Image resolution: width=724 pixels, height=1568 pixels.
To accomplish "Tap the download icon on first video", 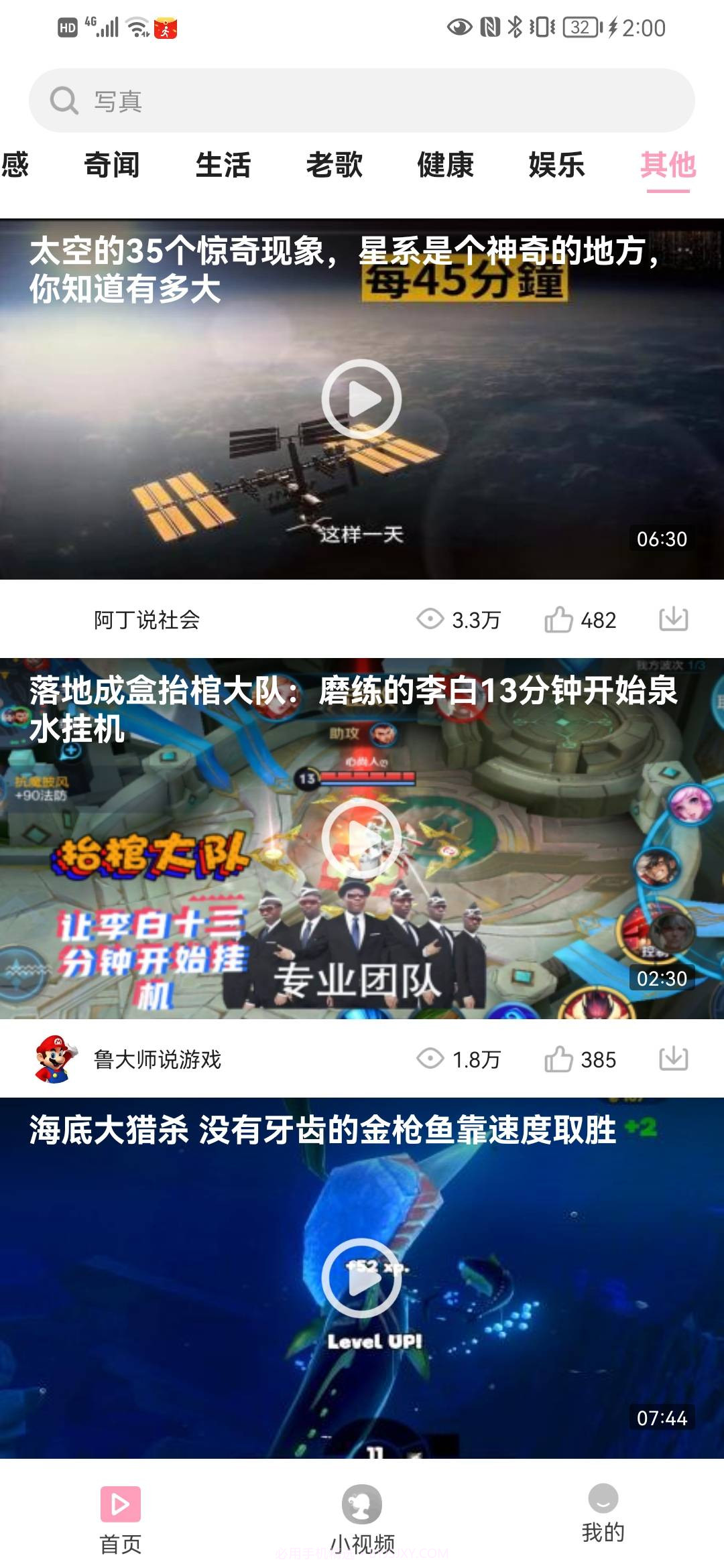I will [x=674, y=620].
